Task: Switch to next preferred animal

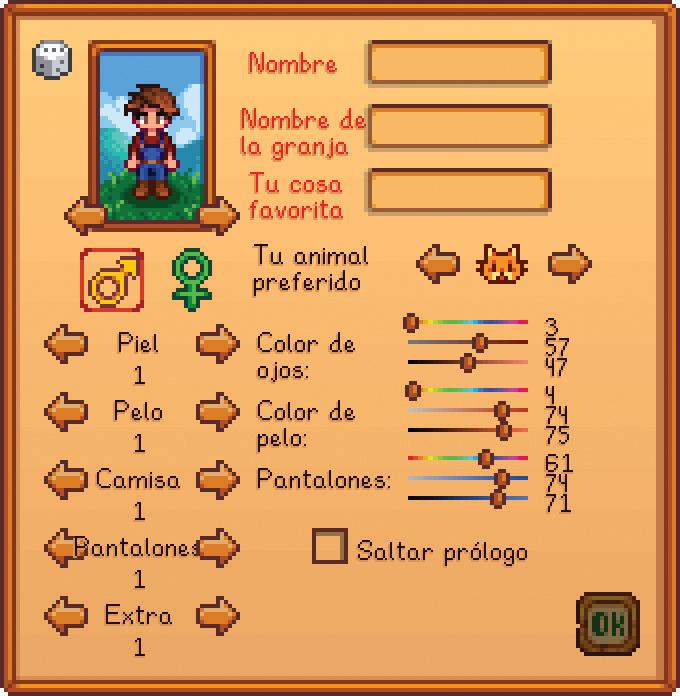Action: (570, 264)
